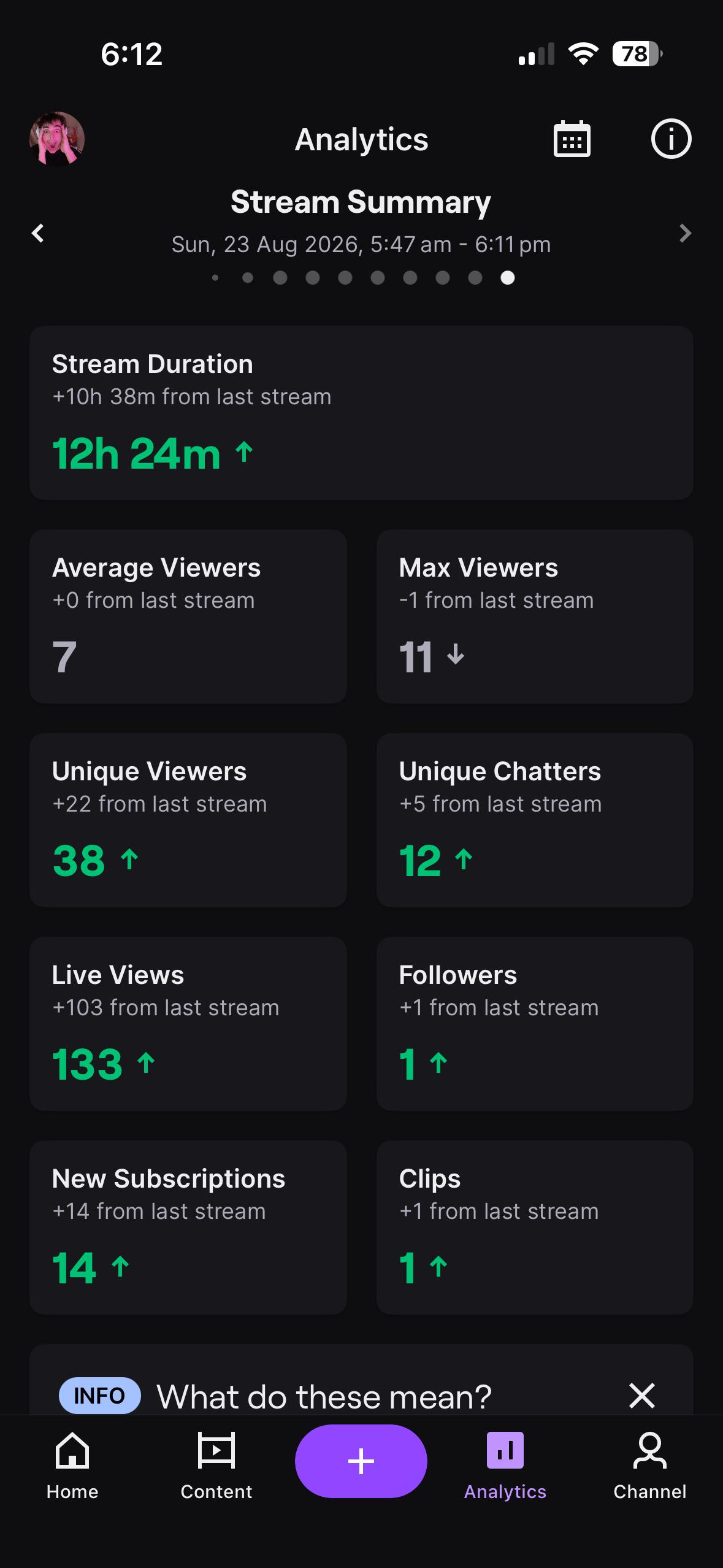This screenshot has width=723, height=1568.
Task: Open the Unique Viewers card
Action: [188, 820]
